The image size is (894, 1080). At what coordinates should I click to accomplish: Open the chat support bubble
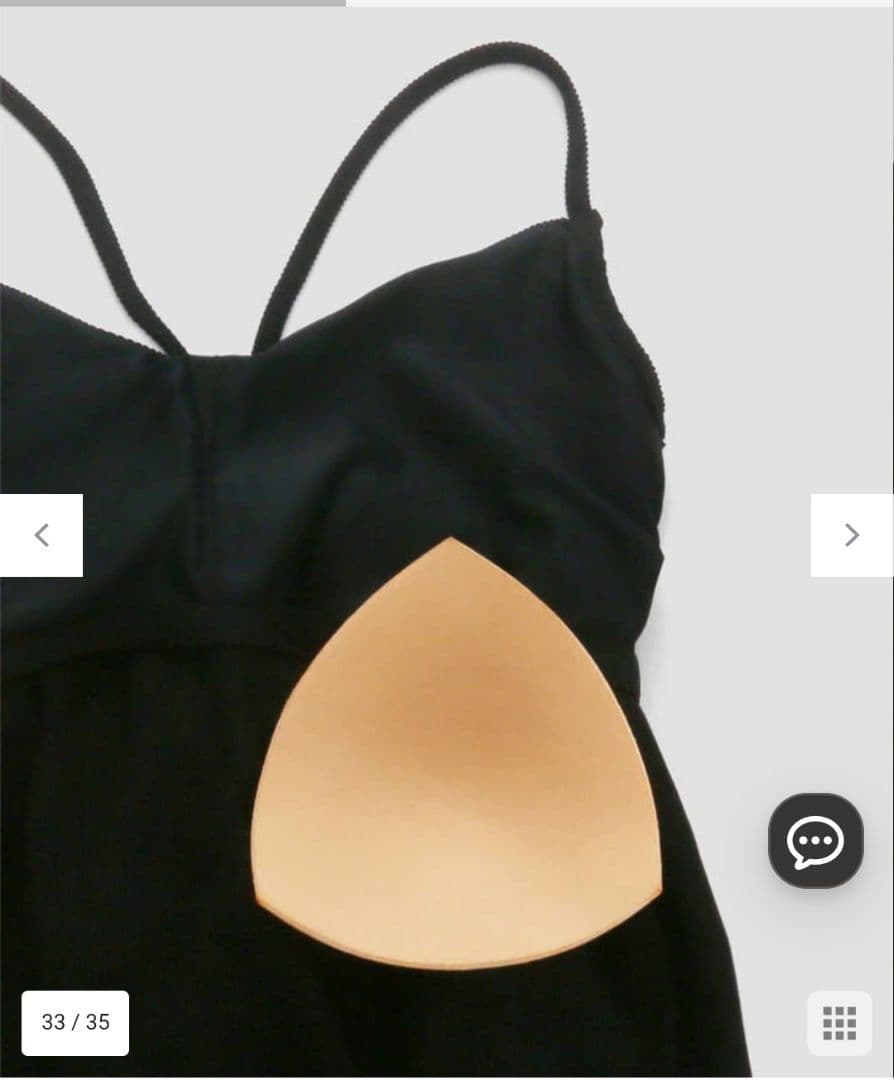pyautogui.click(x=815, y=841)
